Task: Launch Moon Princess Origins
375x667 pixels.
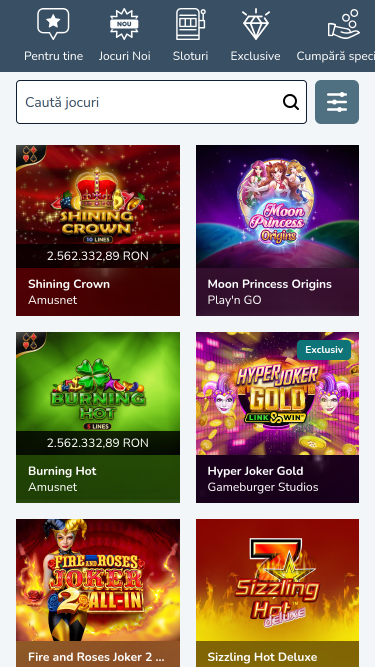Action: pos(277,231)
